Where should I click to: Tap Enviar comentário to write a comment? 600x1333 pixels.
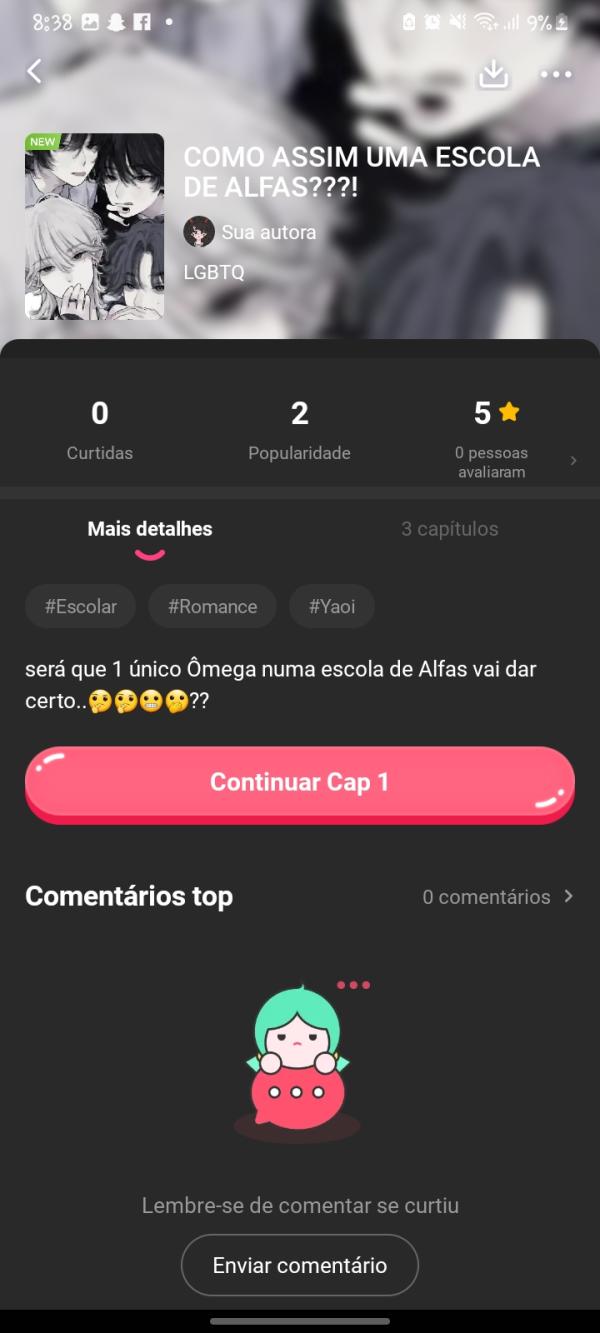click(x=299, y=1265)
